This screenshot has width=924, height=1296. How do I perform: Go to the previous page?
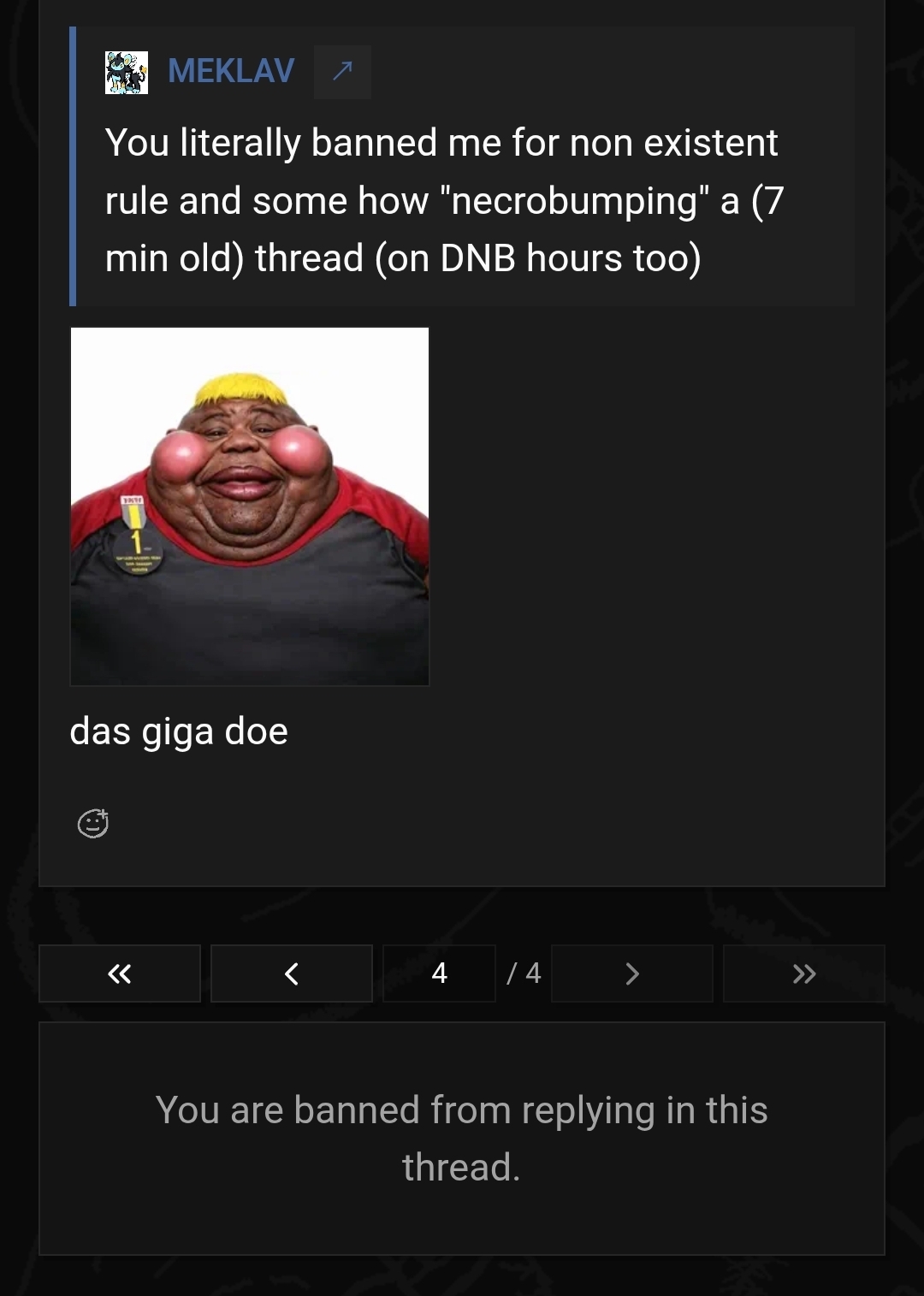coord(292,973)
